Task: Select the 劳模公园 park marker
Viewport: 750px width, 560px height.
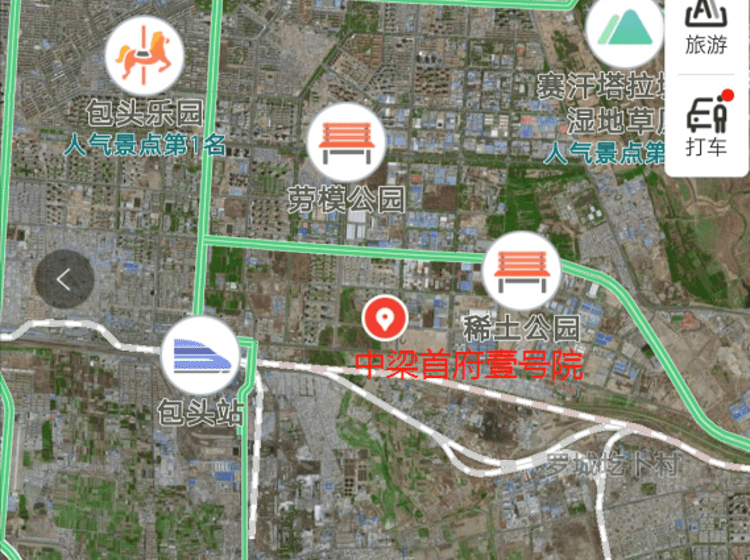Action: click(346, 144)
